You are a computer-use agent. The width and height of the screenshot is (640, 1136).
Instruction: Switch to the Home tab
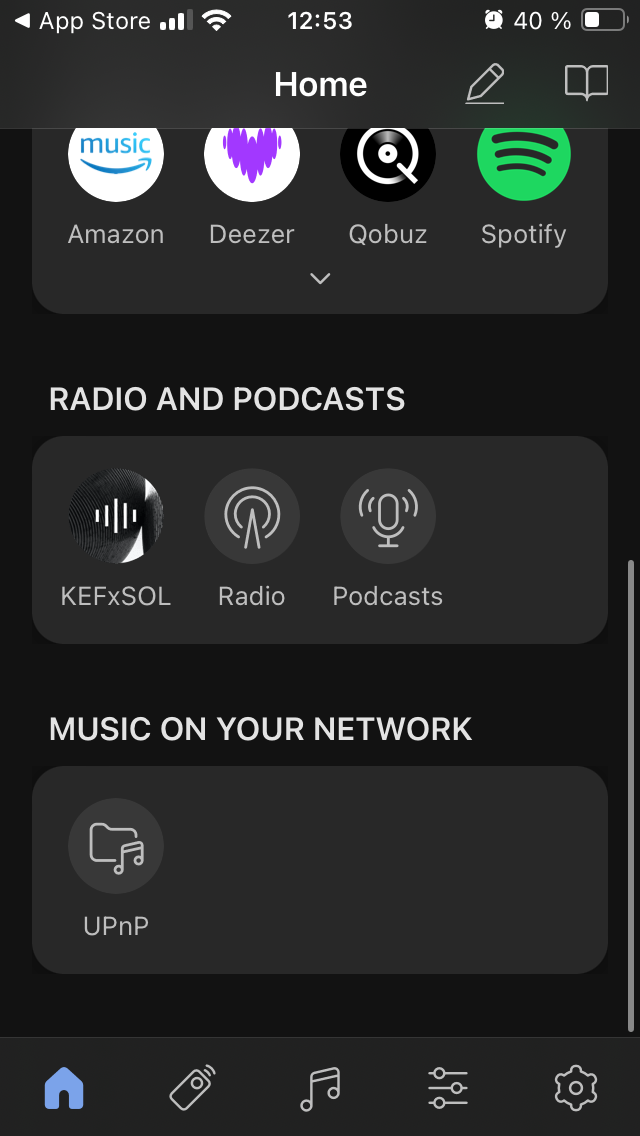tap(64, 1087)
